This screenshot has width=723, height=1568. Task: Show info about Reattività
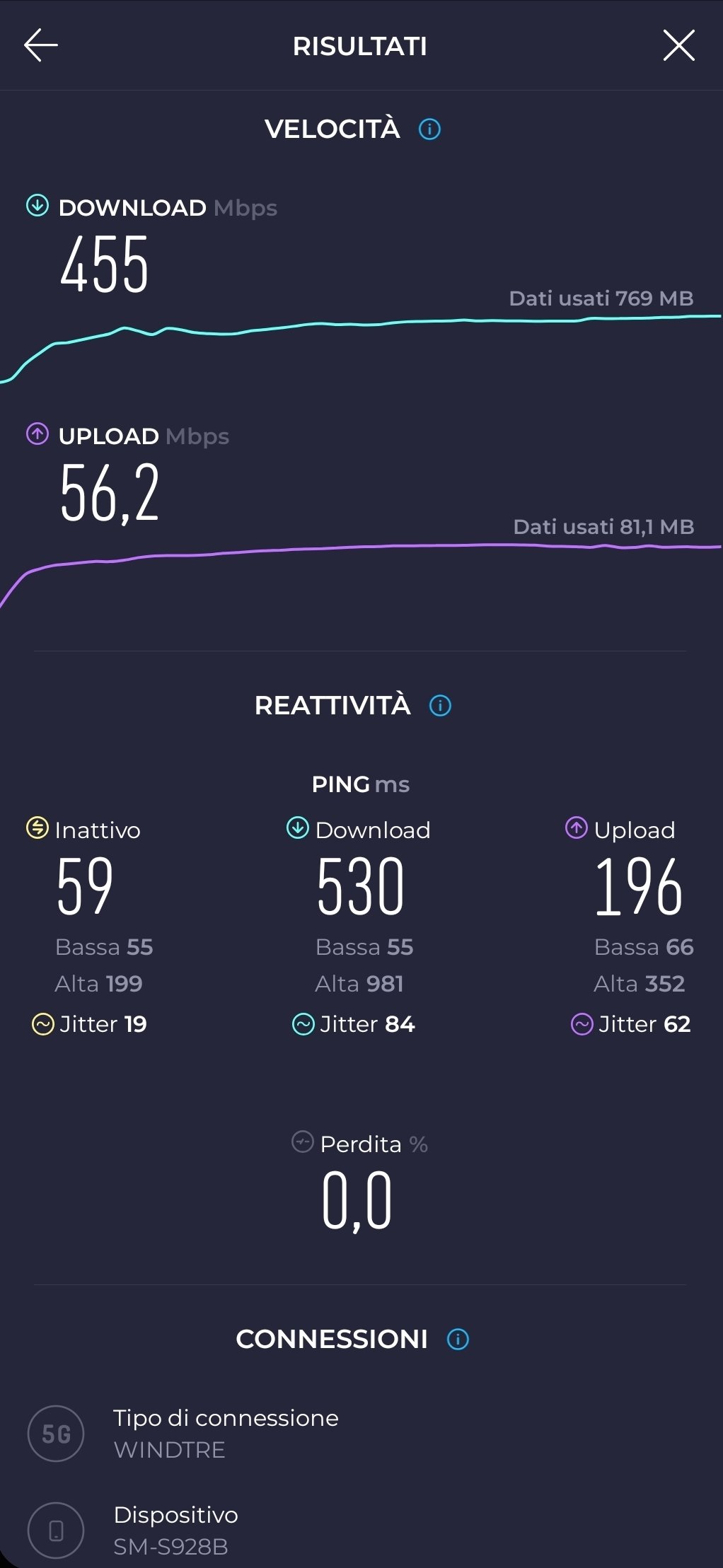click(440, 706)
